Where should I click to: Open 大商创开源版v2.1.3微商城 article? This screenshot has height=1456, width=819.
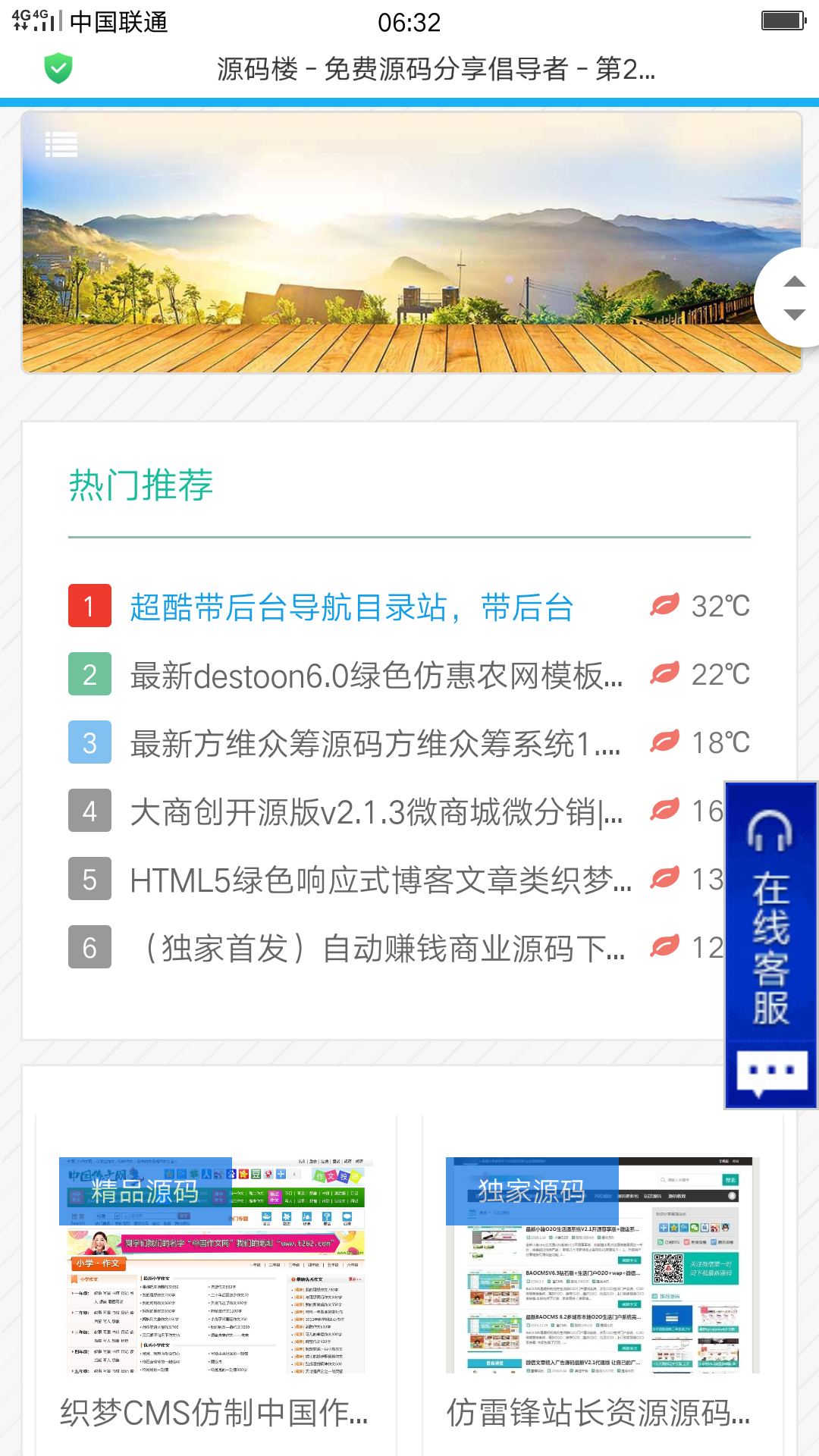[377, 812]
